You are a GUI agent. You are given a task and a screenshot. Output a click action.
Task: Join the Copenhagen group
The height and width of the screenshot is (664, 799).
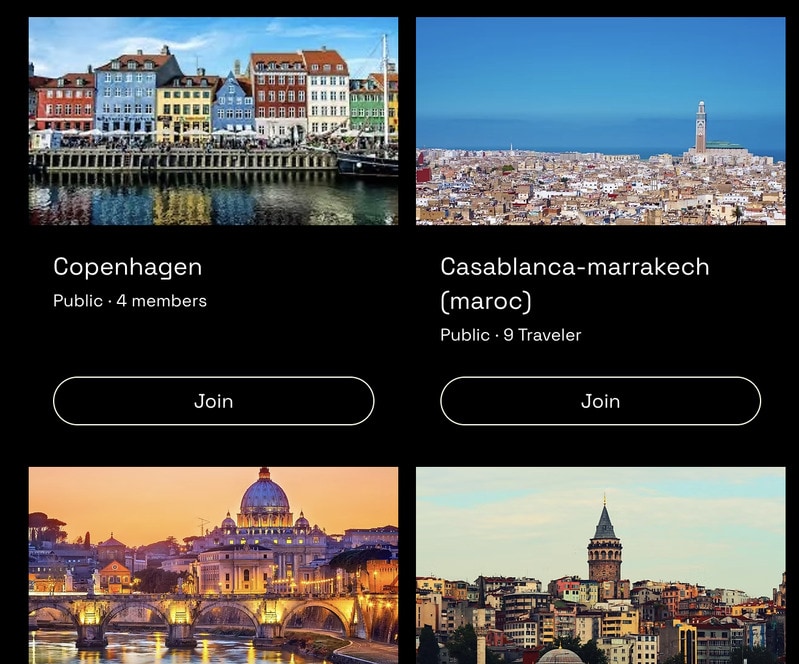(x=213, y=401)
